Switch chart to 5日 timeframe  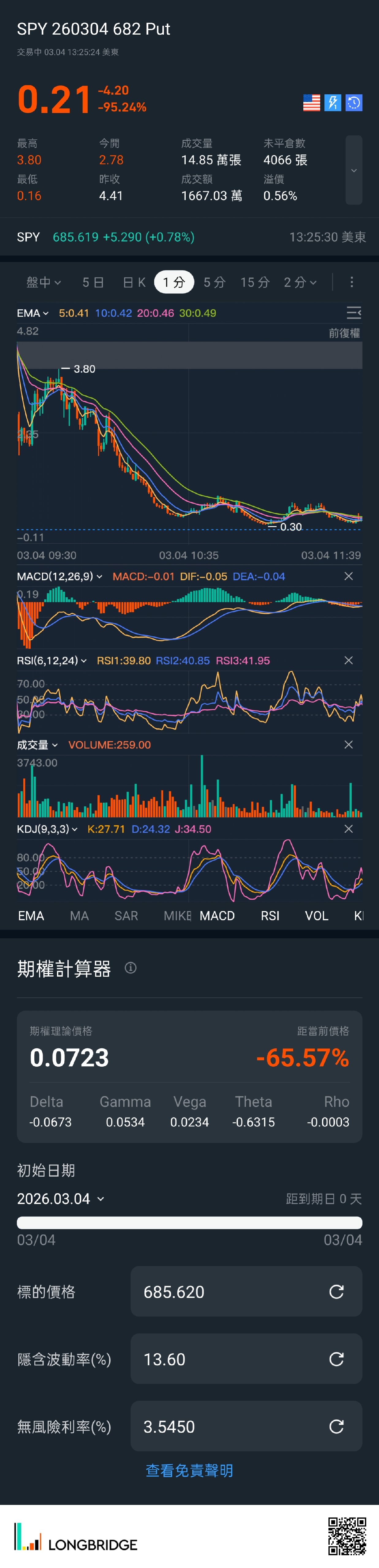point(93,282)
